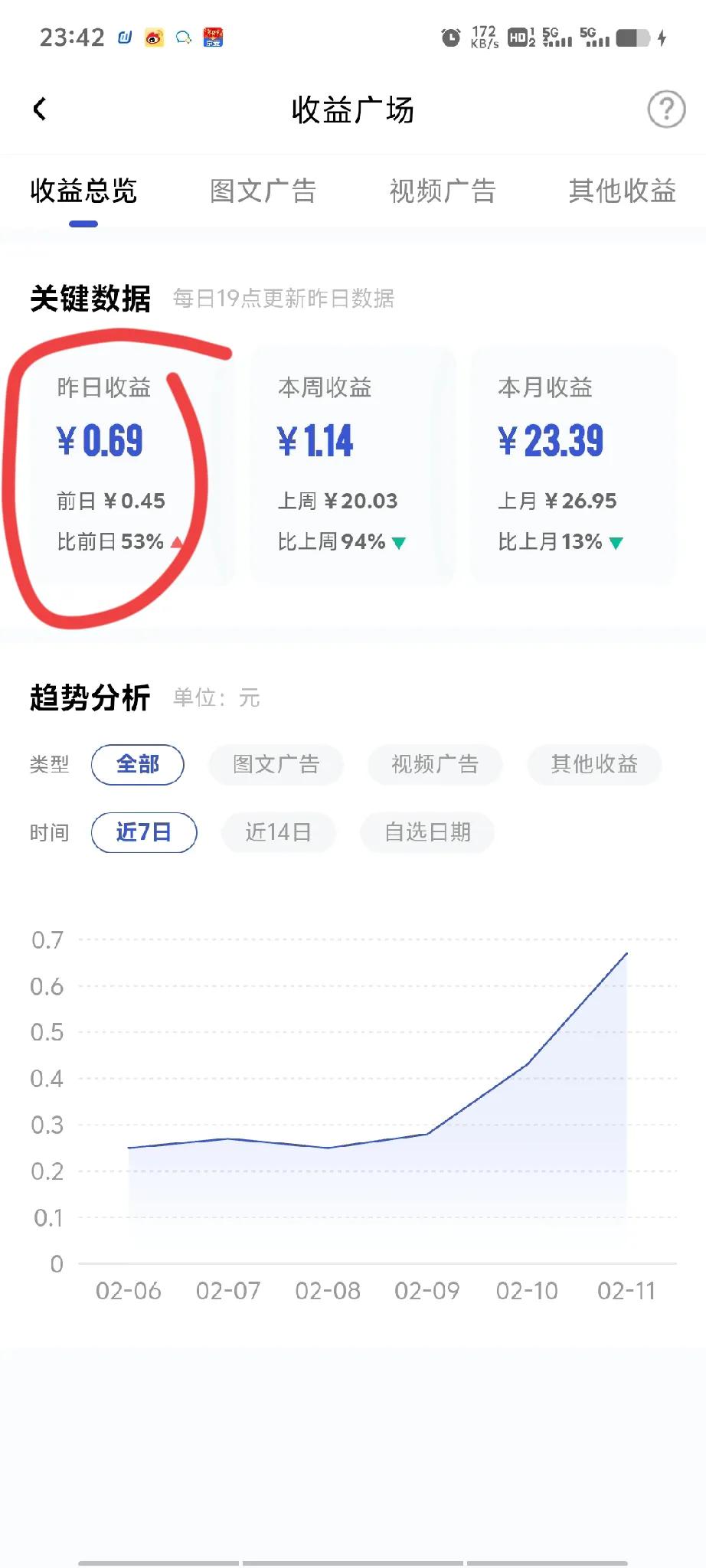Select the 全部 type chip
706x1568 pixels.
tap(138, 764)
